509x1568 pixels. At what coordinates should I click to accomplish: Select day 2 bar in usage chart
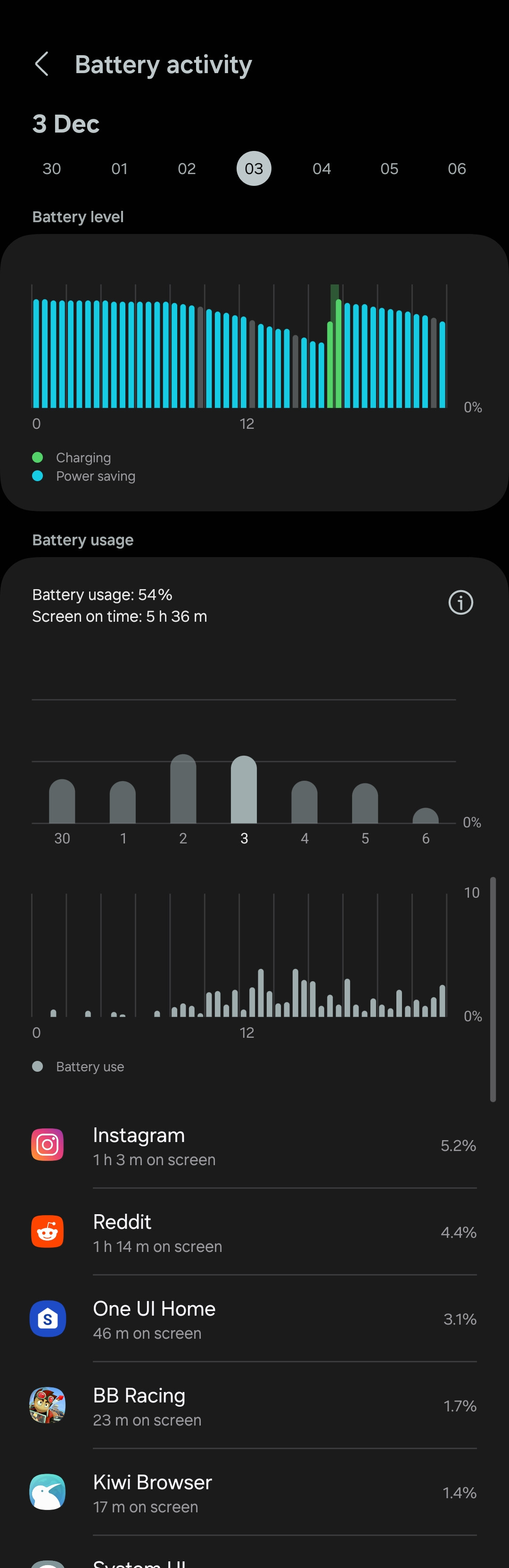pyautogui.click(x=183, y=790)
